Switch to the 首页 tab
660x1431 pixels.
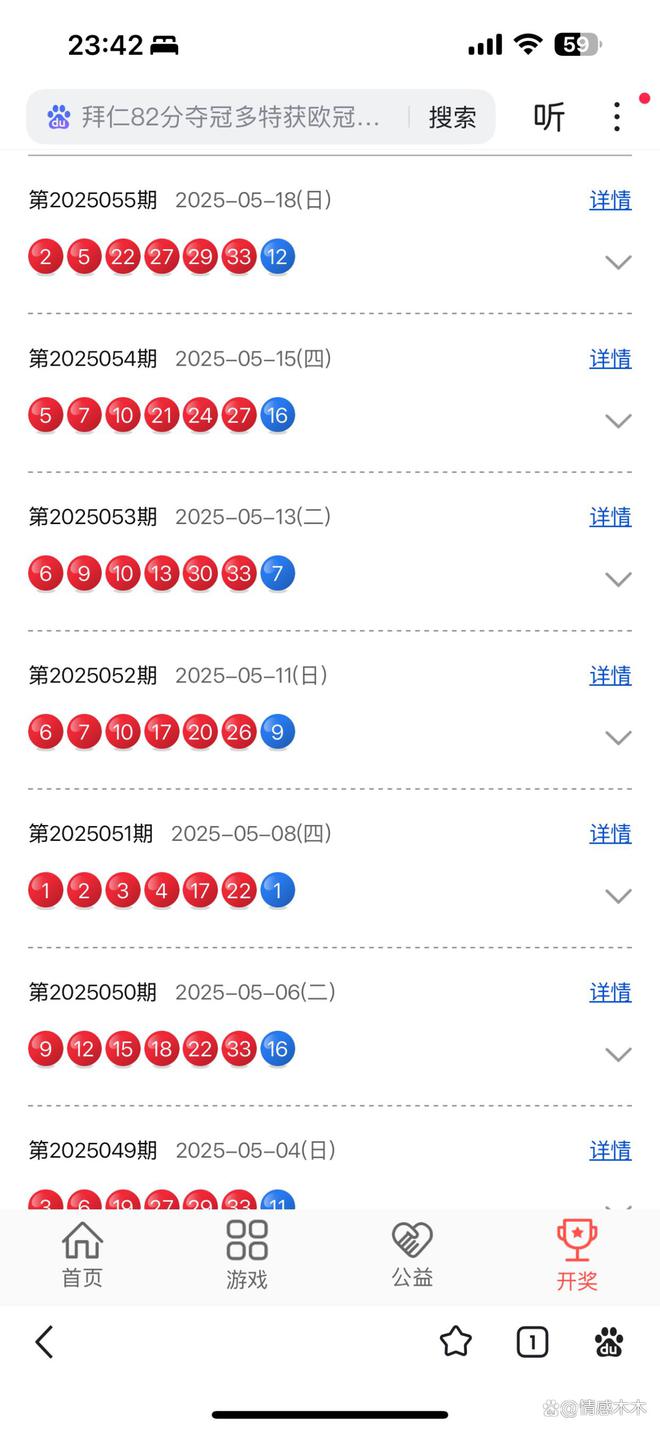click(82, 1255)
